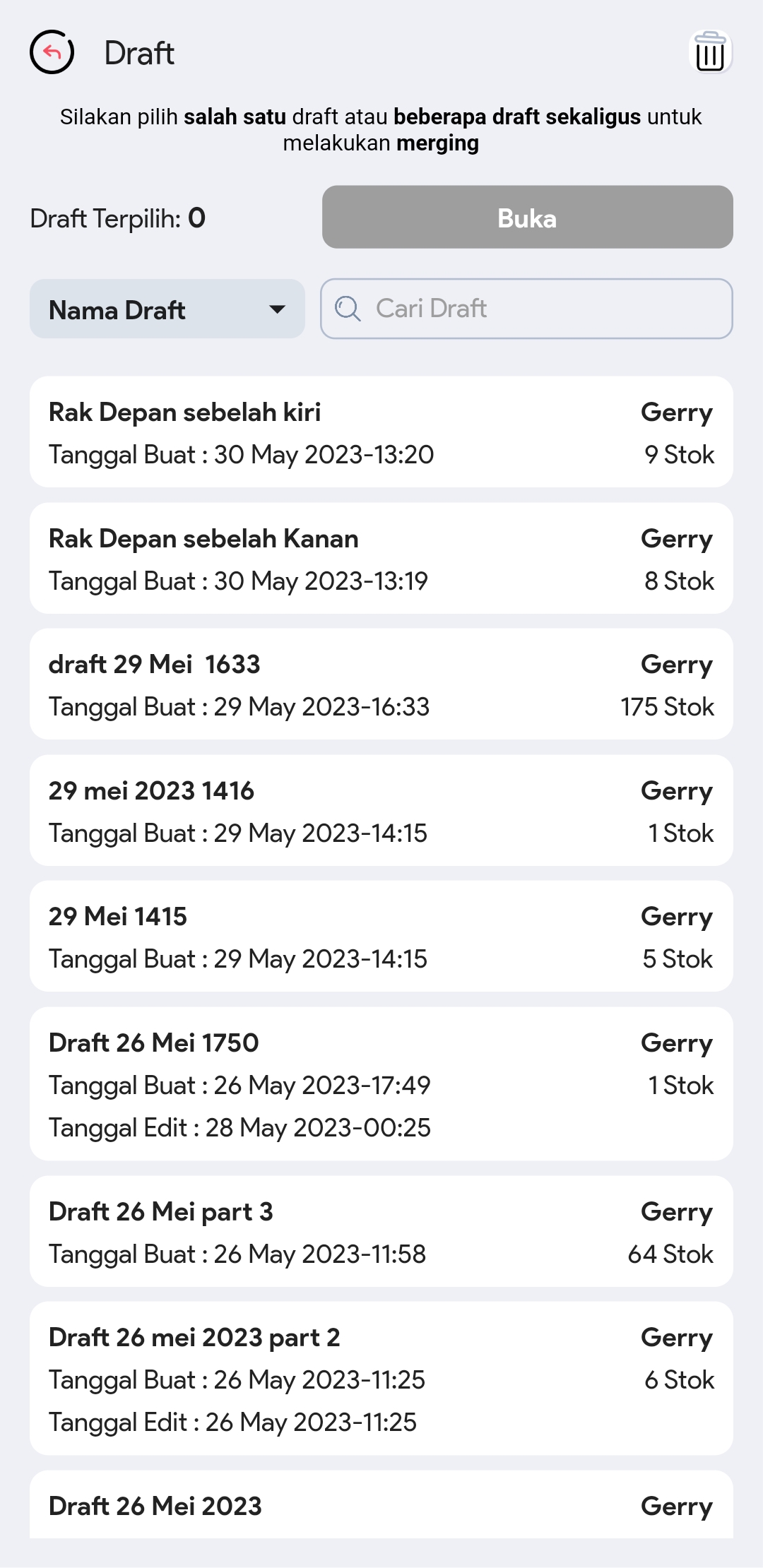Image resolution: width=763 pixels, height=1568 pixels.
Task: Select Draft 26 Mei part 3
Action: 381,1232
